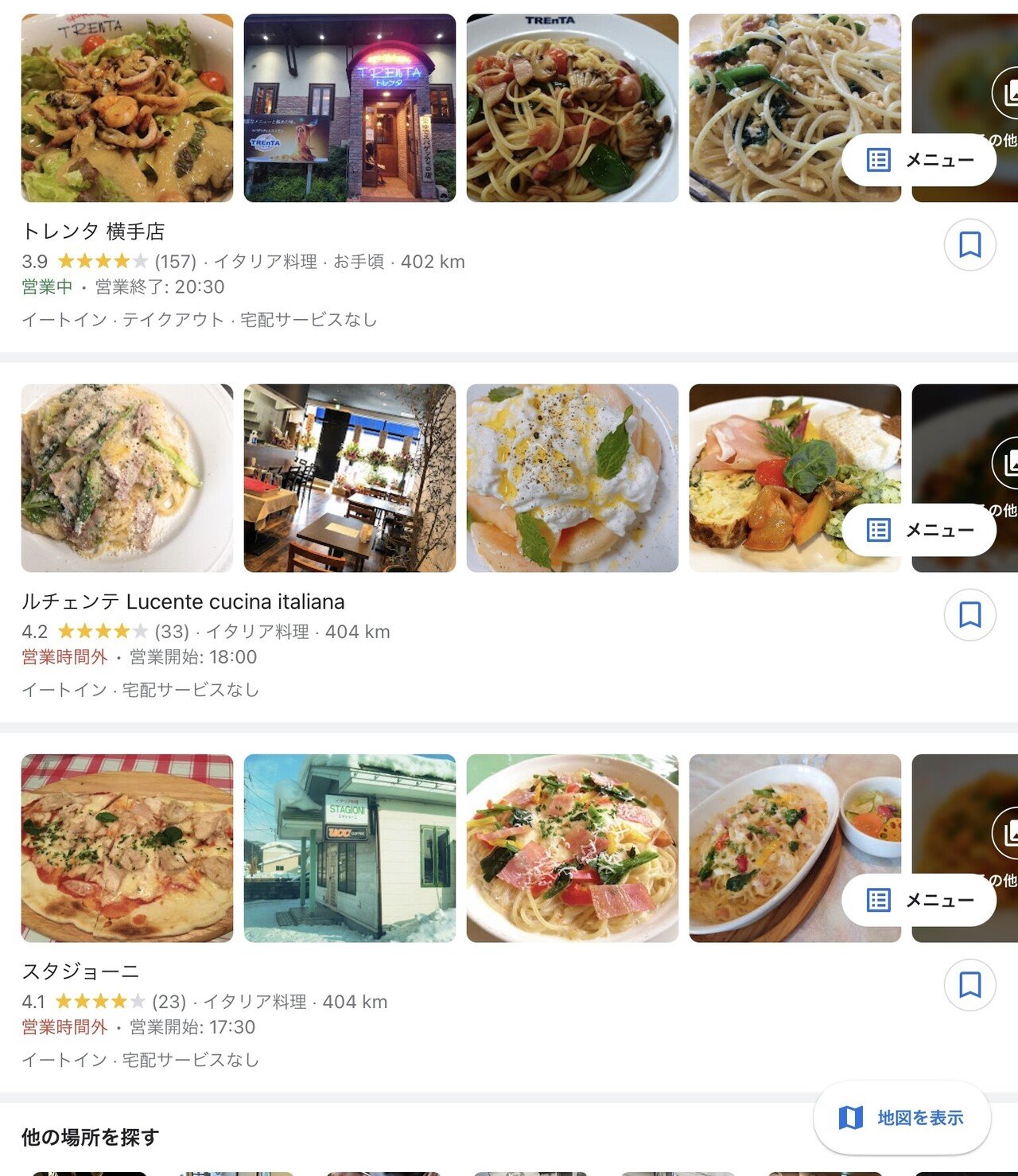Open the スタジョーニ restaurant listing
The image size is (1018, 1176).
coord(80,972)
